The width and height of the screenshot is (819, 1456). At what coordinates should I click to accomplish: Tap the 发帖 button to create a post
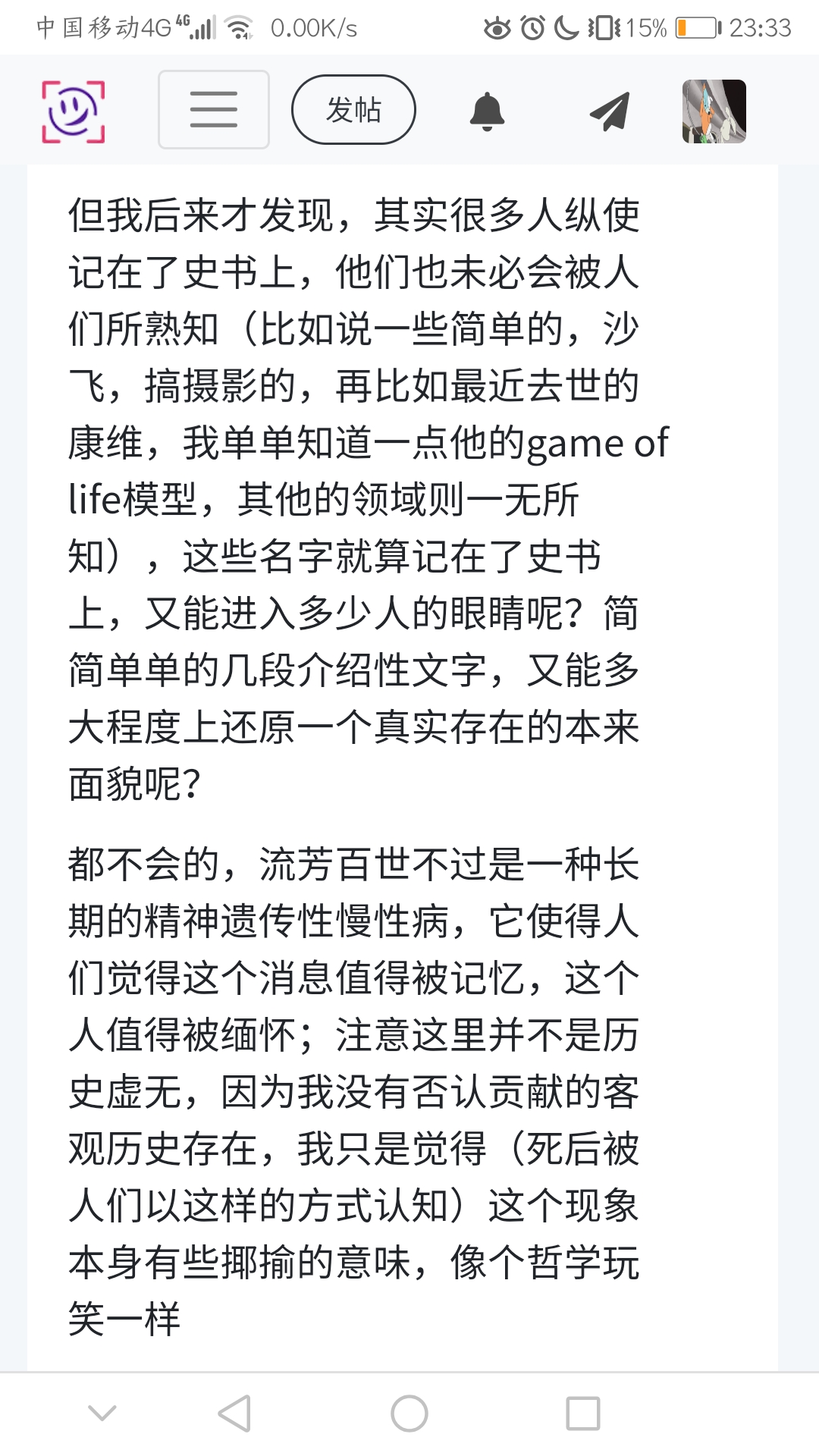pyautogui.click(x=353, y=110)
